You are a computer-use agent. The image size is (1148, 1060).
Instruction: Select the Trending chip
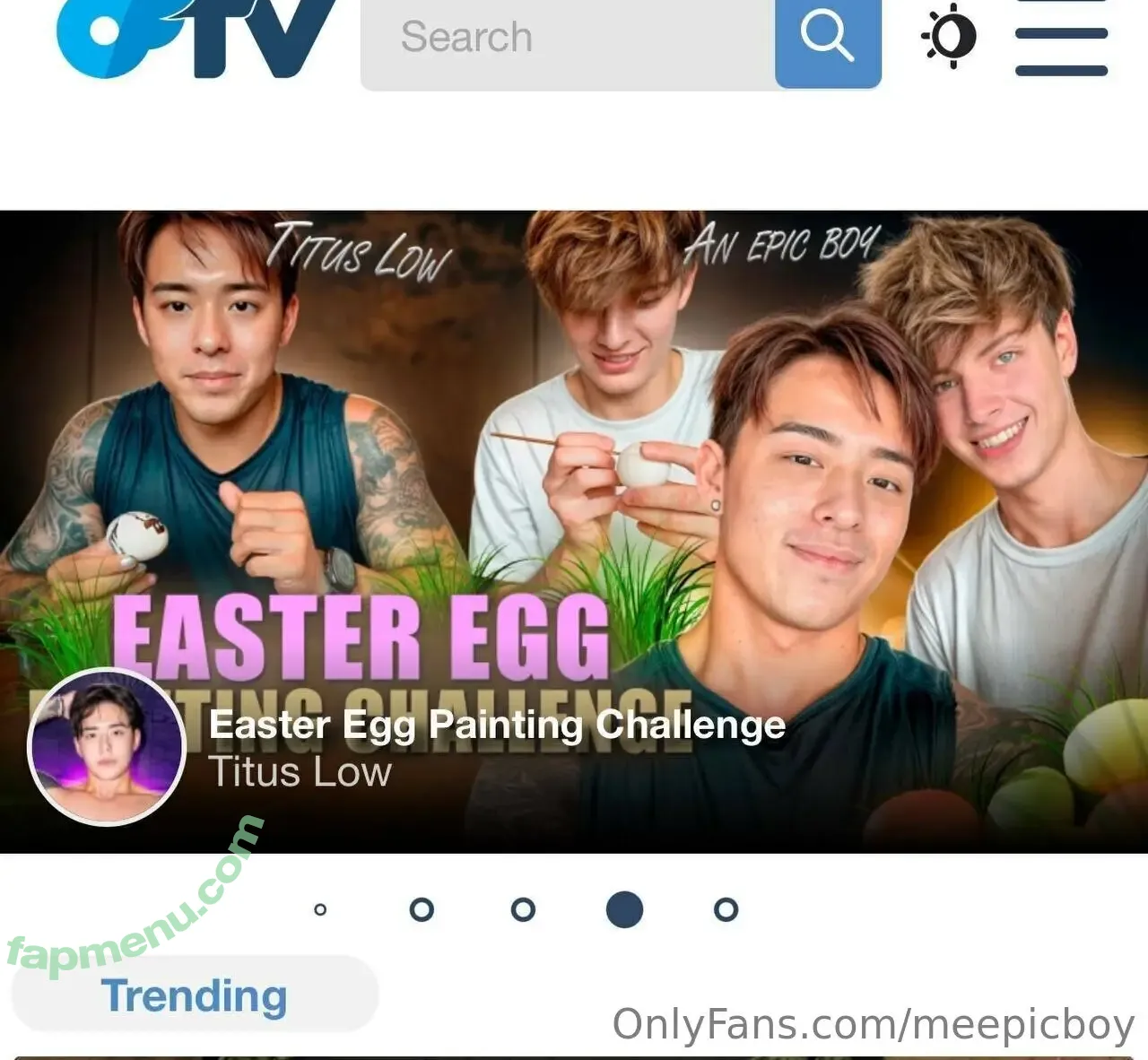[x=195, y=995]
